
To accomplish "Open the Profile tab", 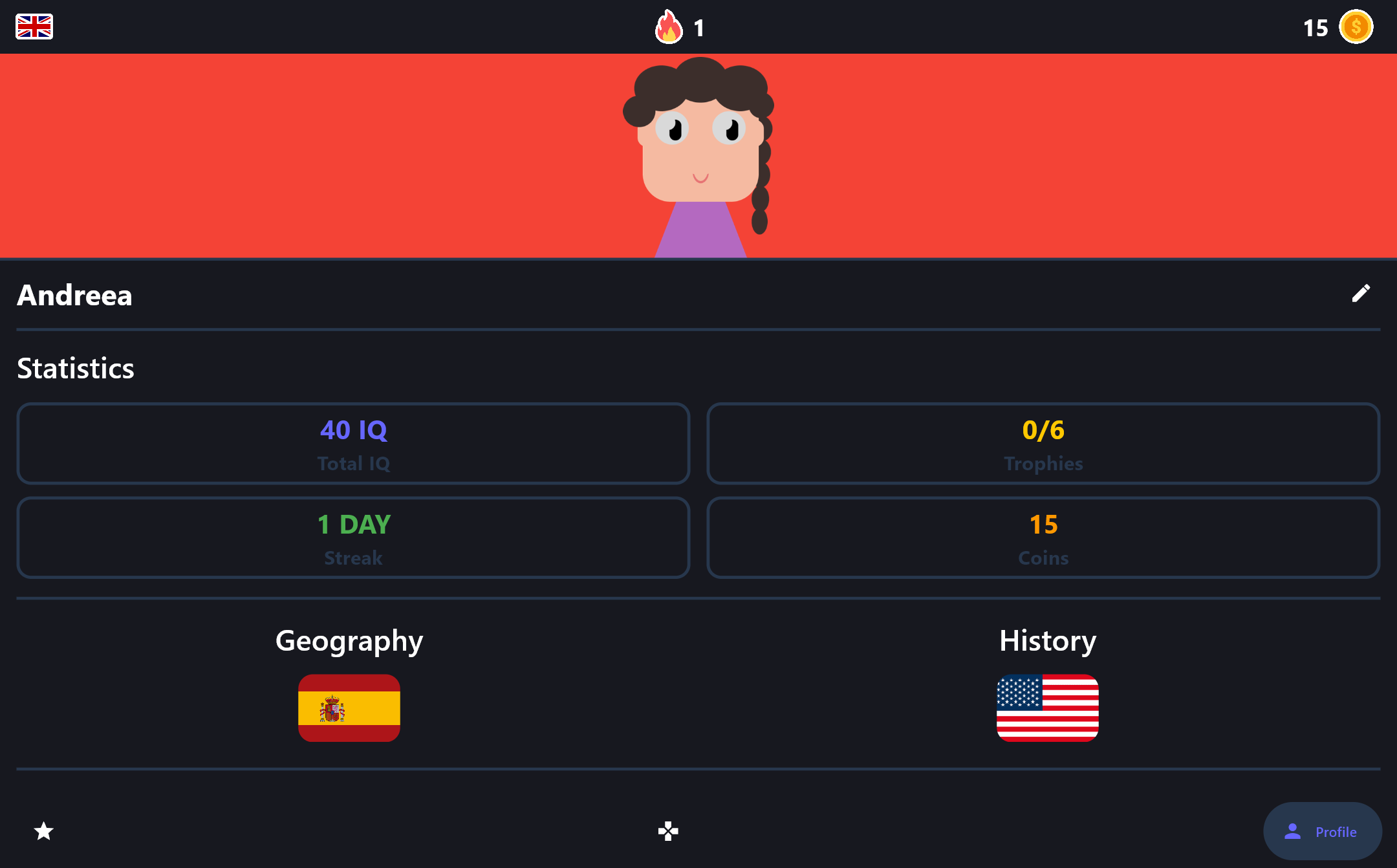I will click(x=1322, y=831).
